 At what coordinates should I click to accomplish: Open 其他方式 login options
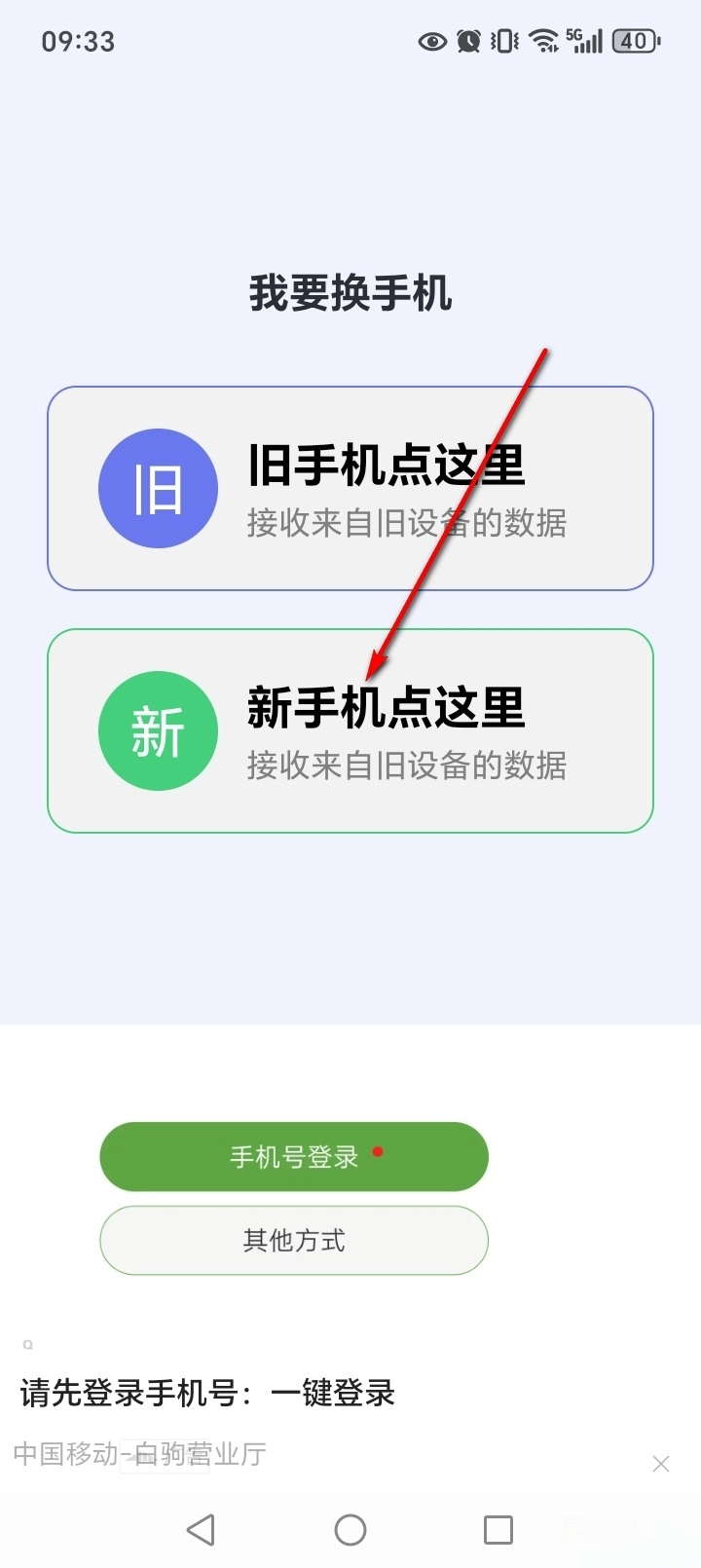point(293,1240)
